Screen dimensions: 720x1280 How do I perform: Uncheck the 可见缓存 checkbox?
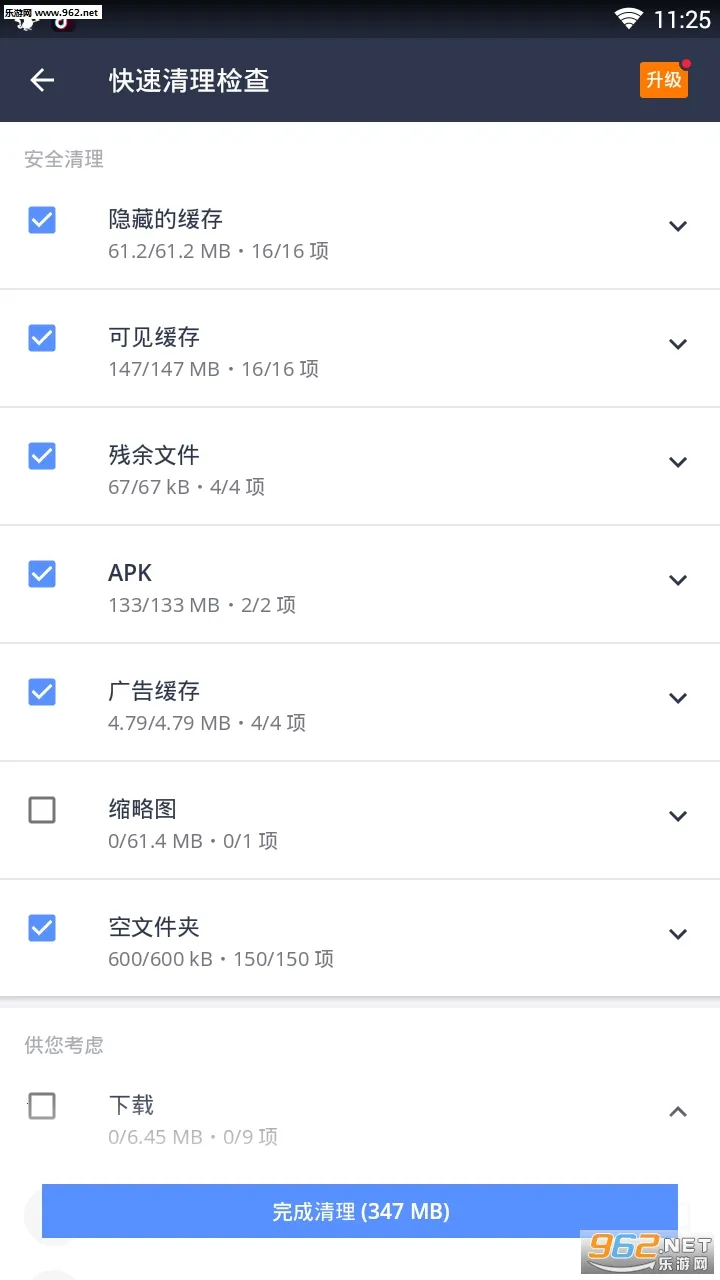[42, 338]
